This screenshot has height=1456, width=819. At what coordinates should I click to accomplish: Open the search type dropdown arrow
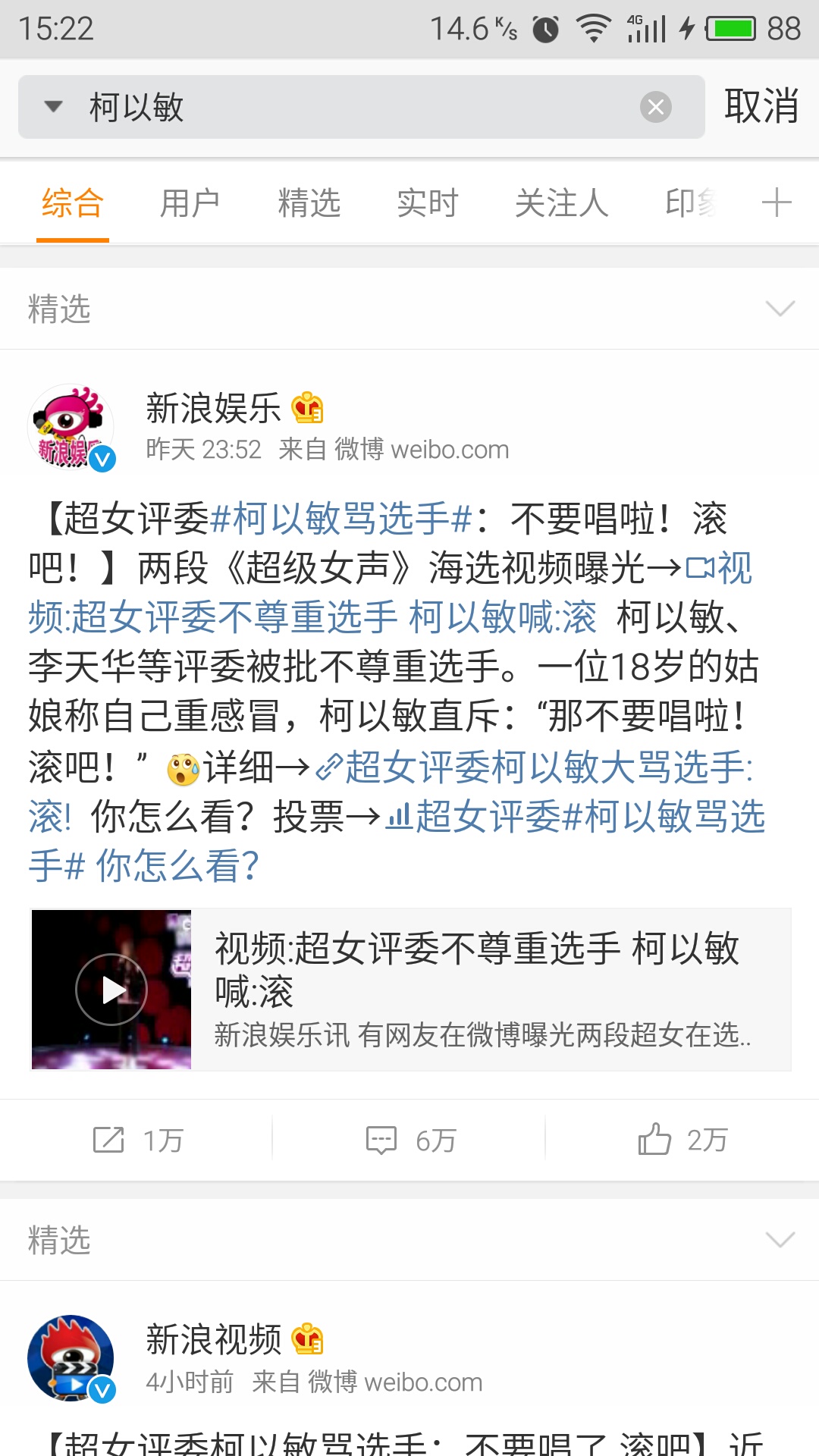53,106
